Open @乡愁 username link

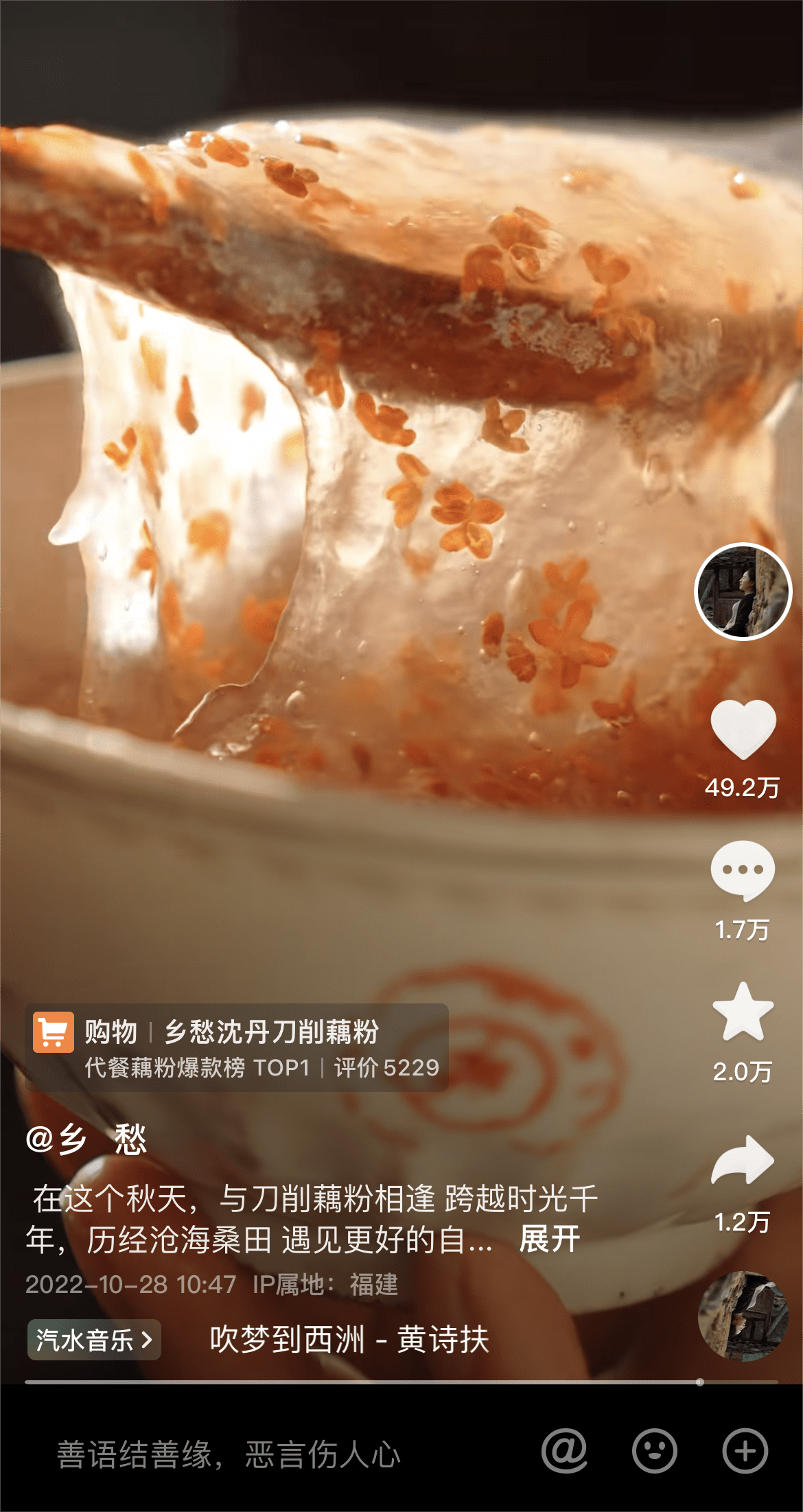click(x=86, y=1140)
